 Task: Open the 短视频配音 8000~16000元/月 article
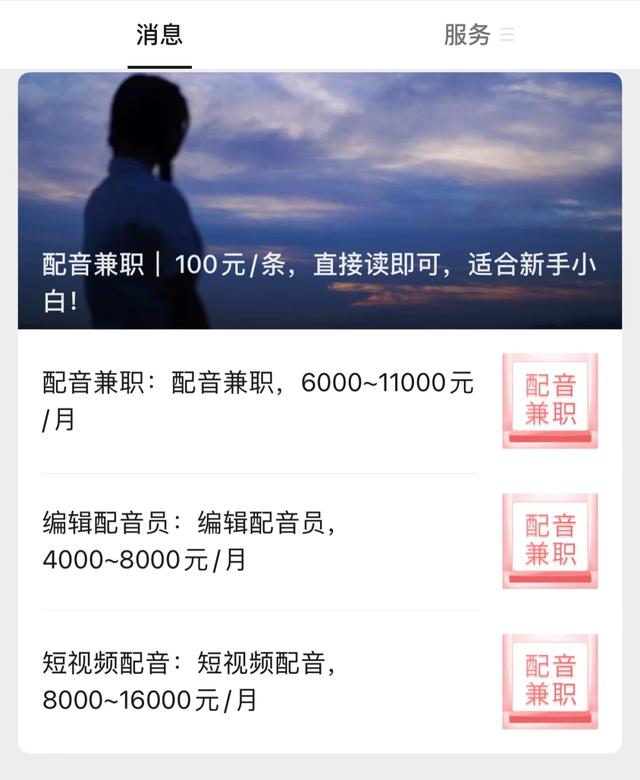(260, 681)
